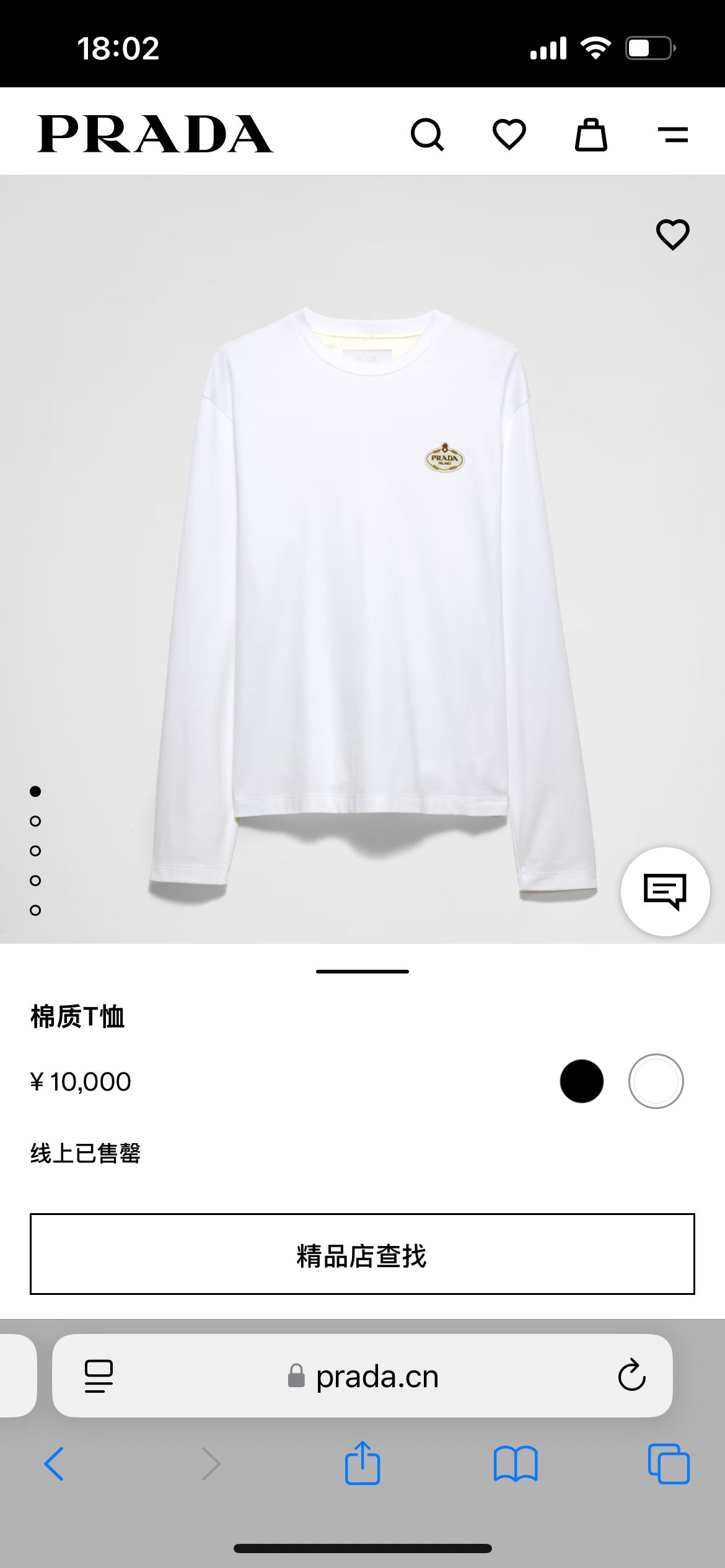Tap the prada.cn address bar
Viewport: 725px width, 1568px height.
pyautogui.click(x=377, y=1376)
